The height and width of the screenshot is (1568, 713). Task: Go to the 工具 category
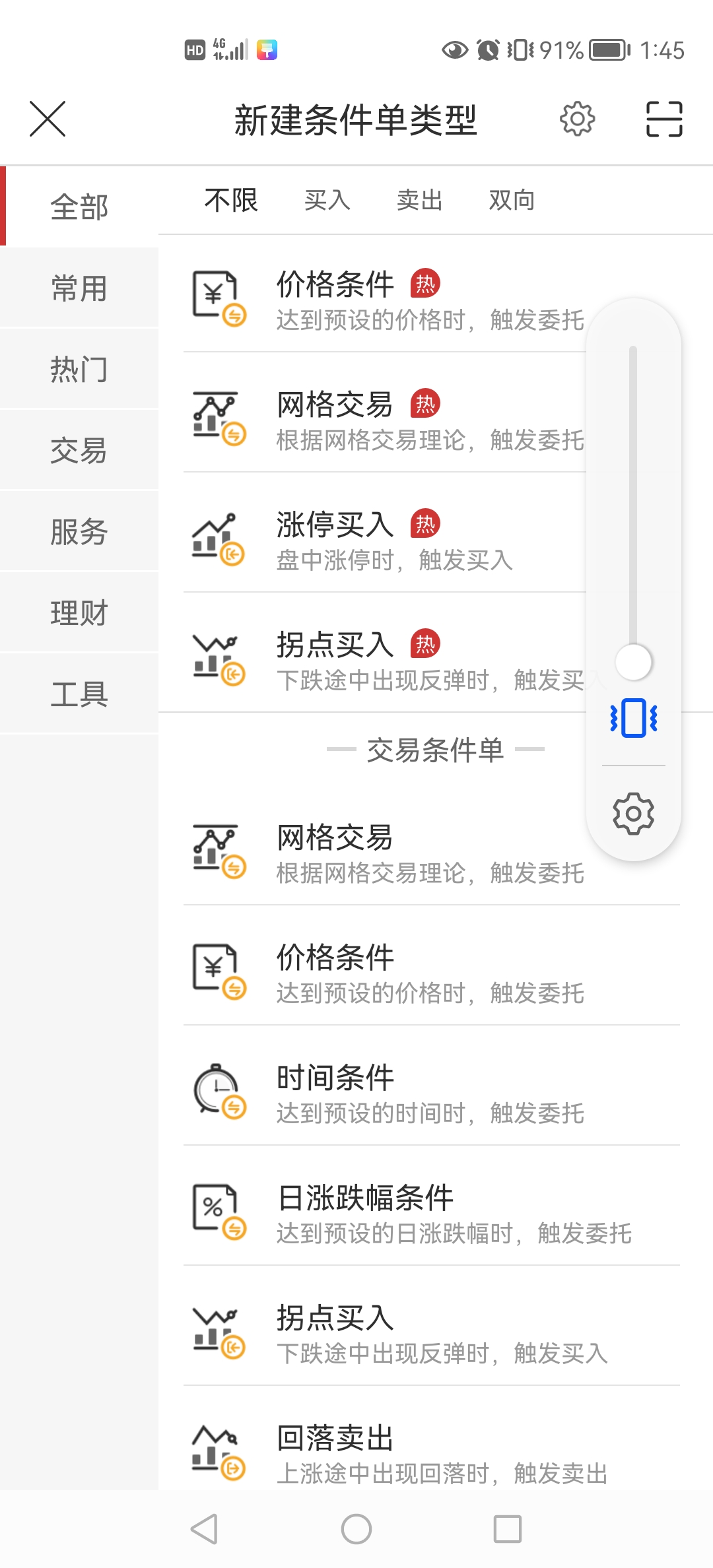click(x=79, y=694)
